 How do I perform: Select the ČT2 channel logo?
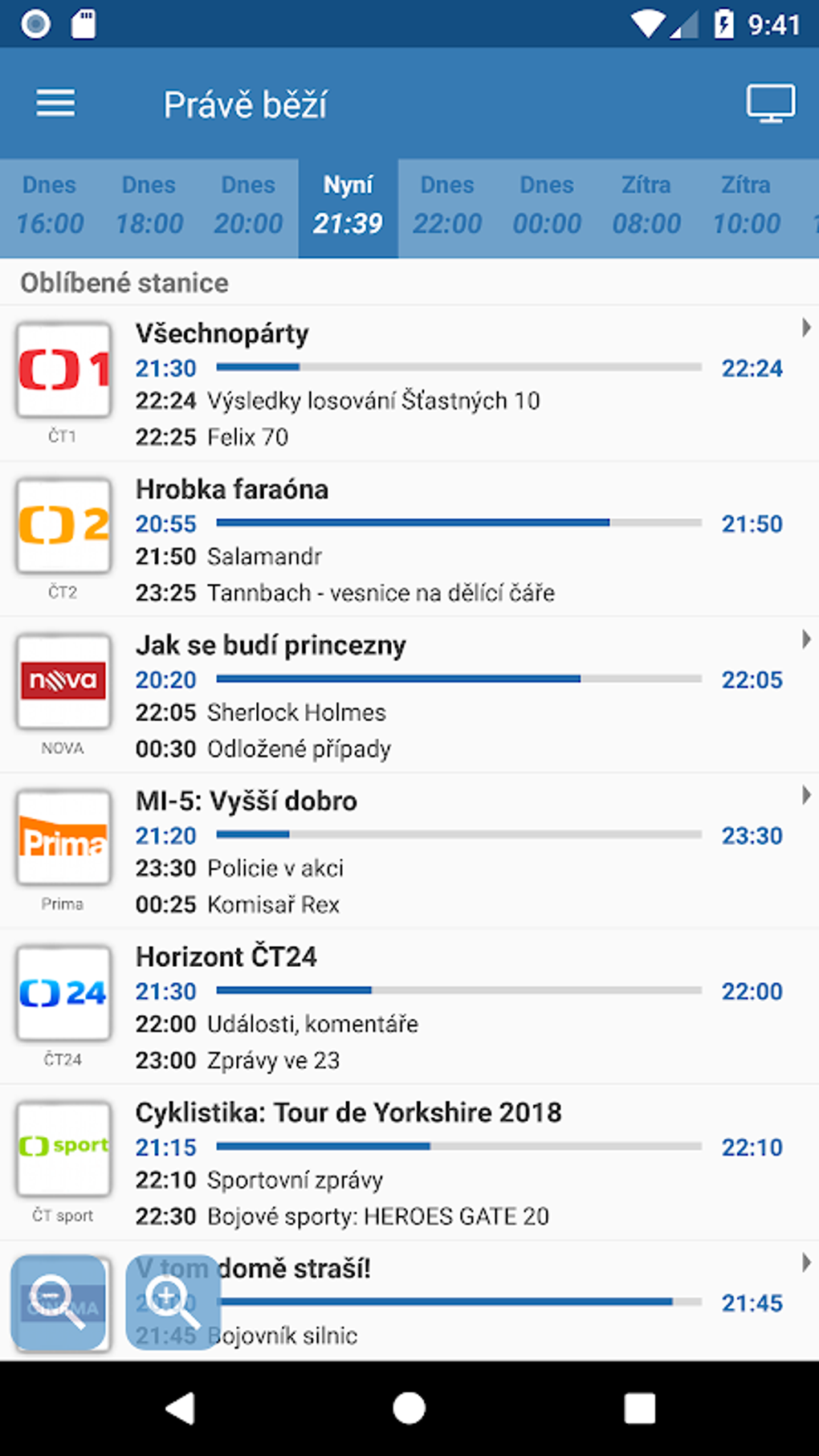click(63, 526)
